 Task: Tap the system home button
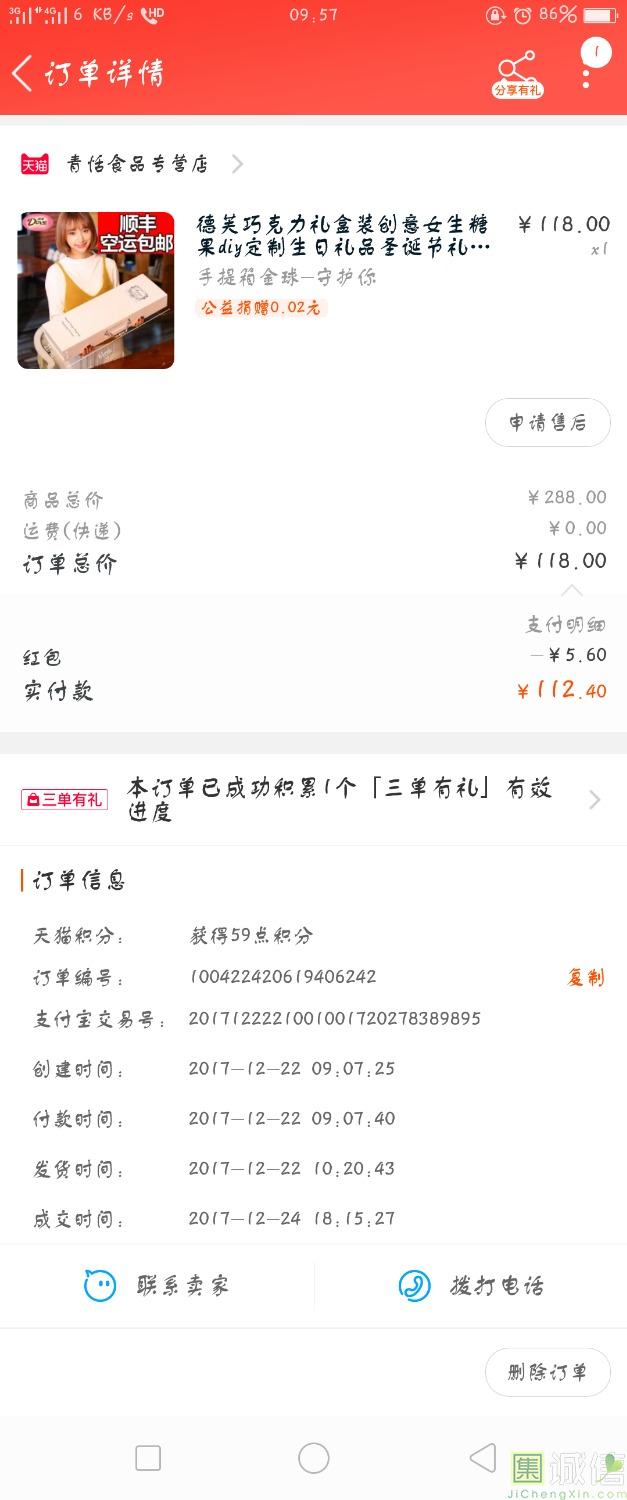313,1458
